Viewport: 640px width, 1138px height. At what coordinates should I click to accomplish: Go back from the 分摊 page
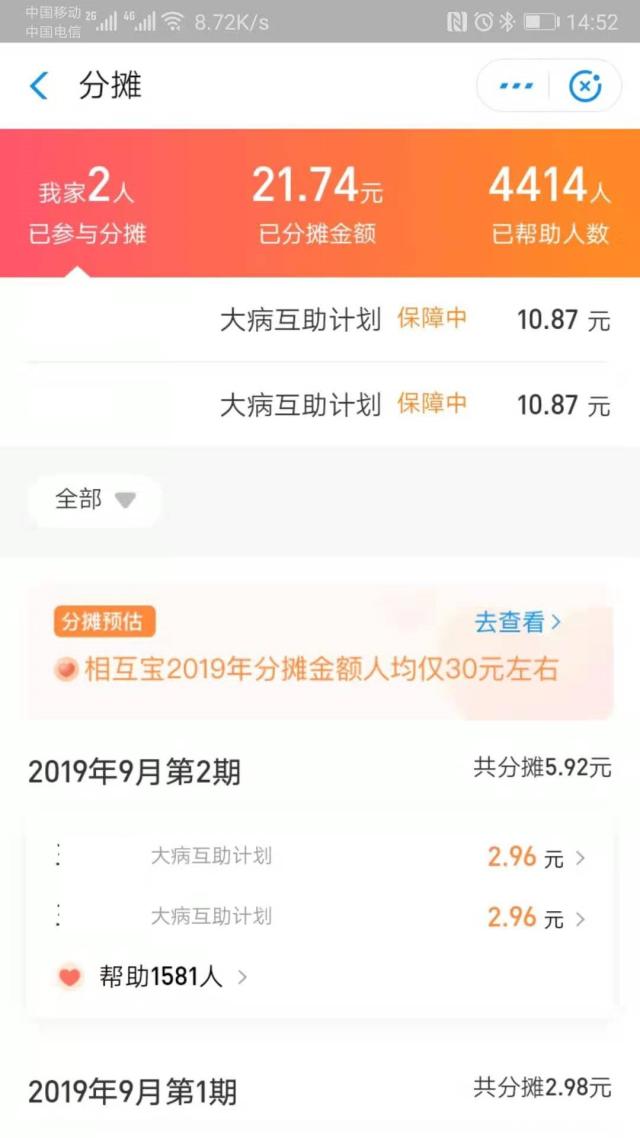[39, 86]
